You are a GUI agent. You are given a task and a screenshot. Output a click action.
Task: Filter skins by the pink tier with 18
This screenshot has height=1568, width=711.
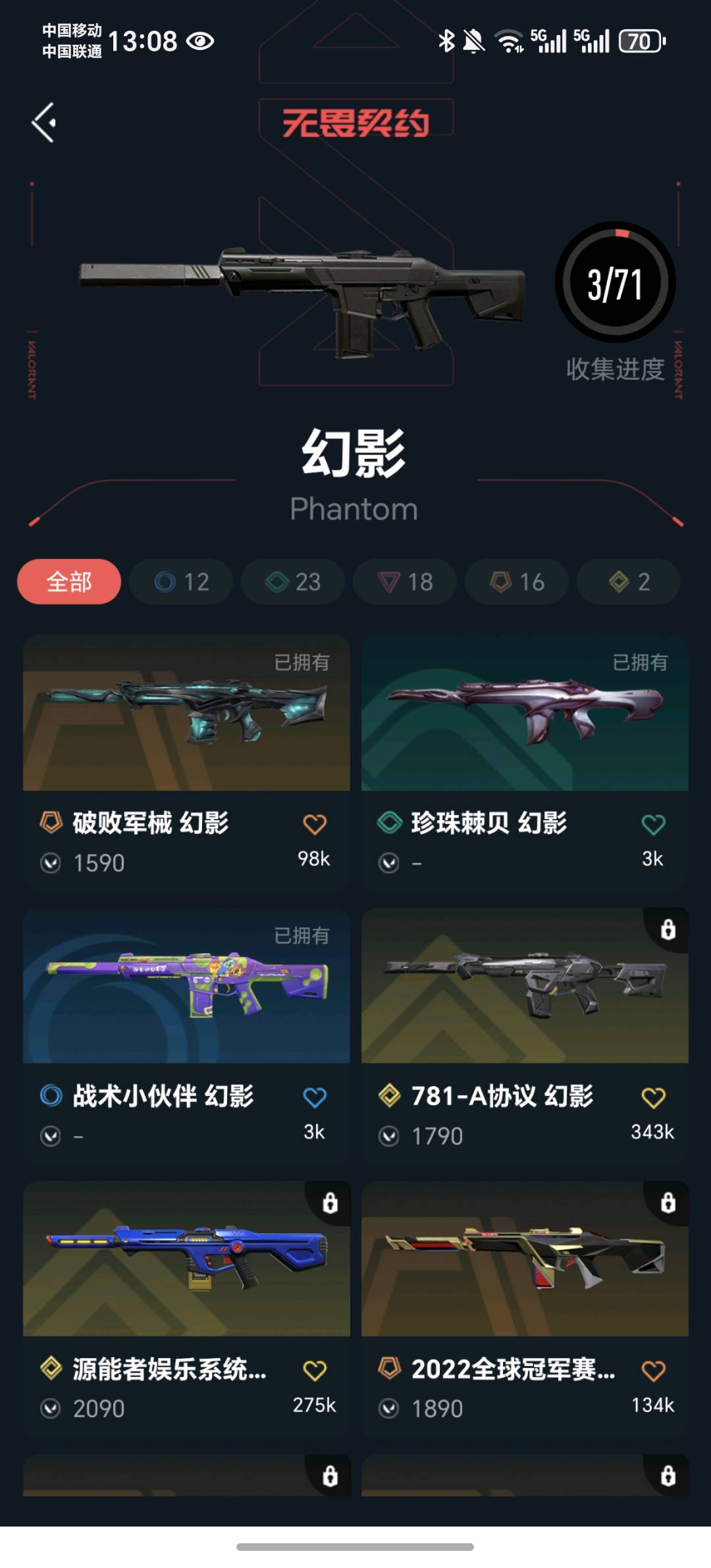click(405, 582)
